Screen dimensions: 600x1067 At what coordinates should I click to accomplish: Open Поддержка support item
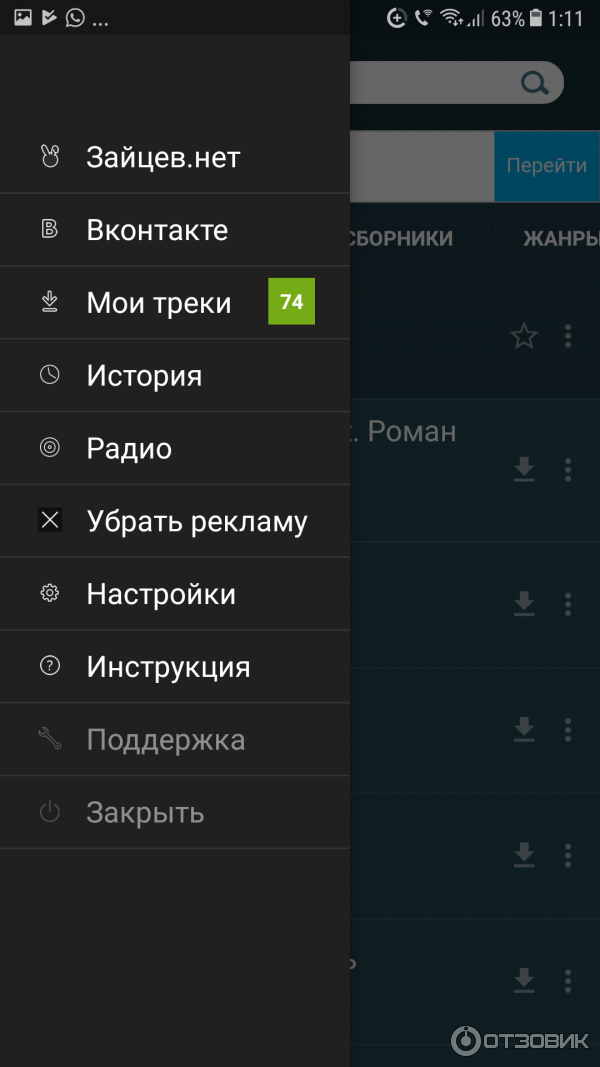pyautogui.click(x=165, y=740)
